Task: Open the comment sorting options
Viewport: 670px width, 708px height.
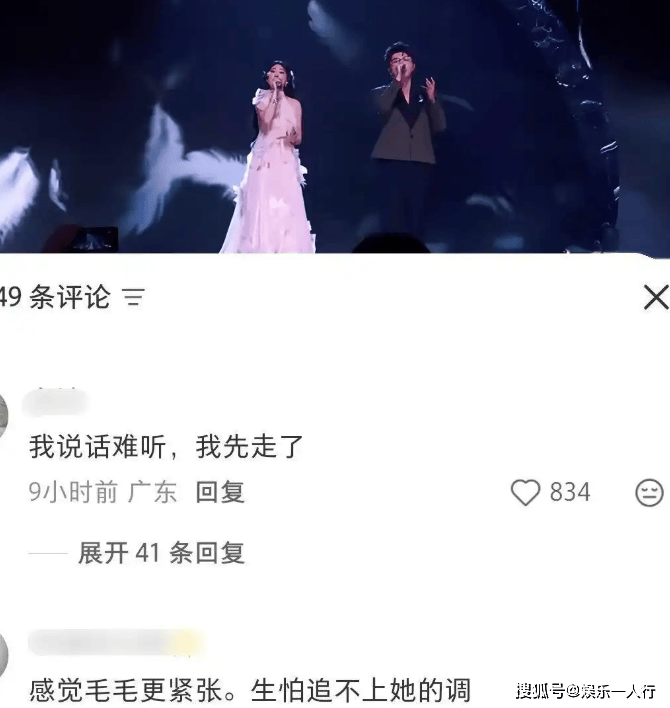Action: (133, 297)
